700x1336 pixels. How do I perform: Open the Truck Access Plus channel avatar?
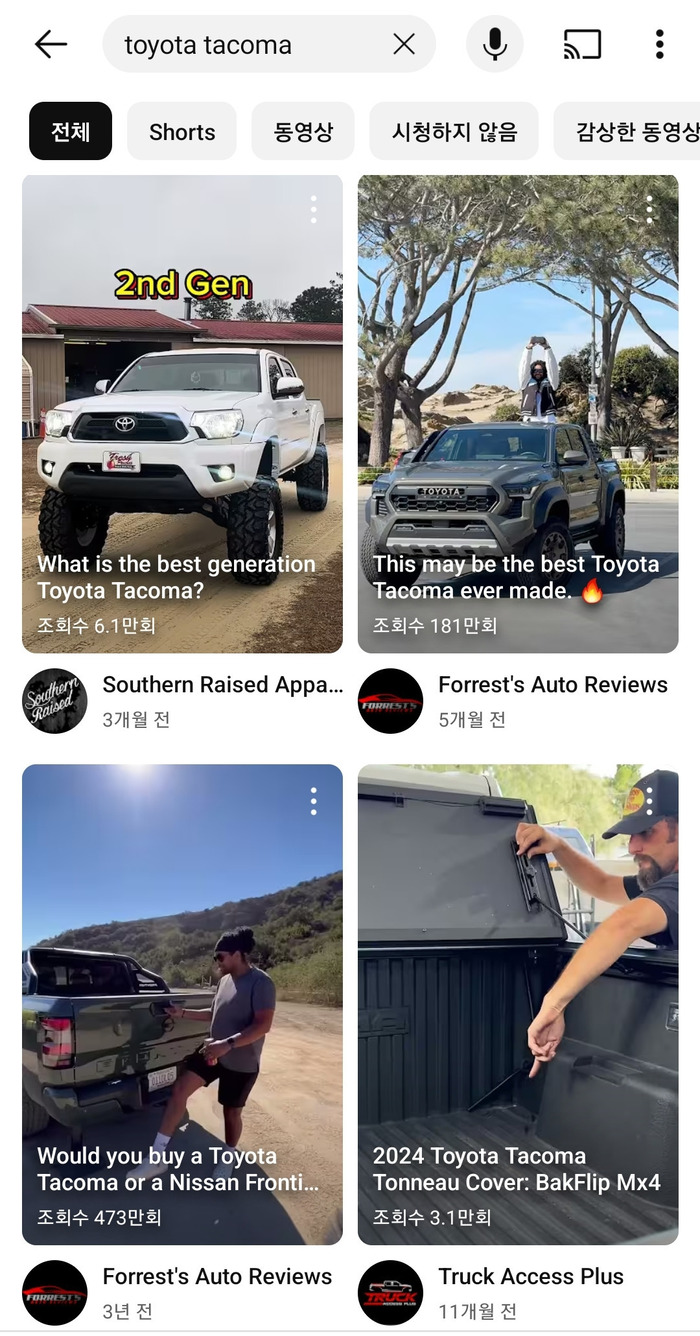click(391, 1292)
